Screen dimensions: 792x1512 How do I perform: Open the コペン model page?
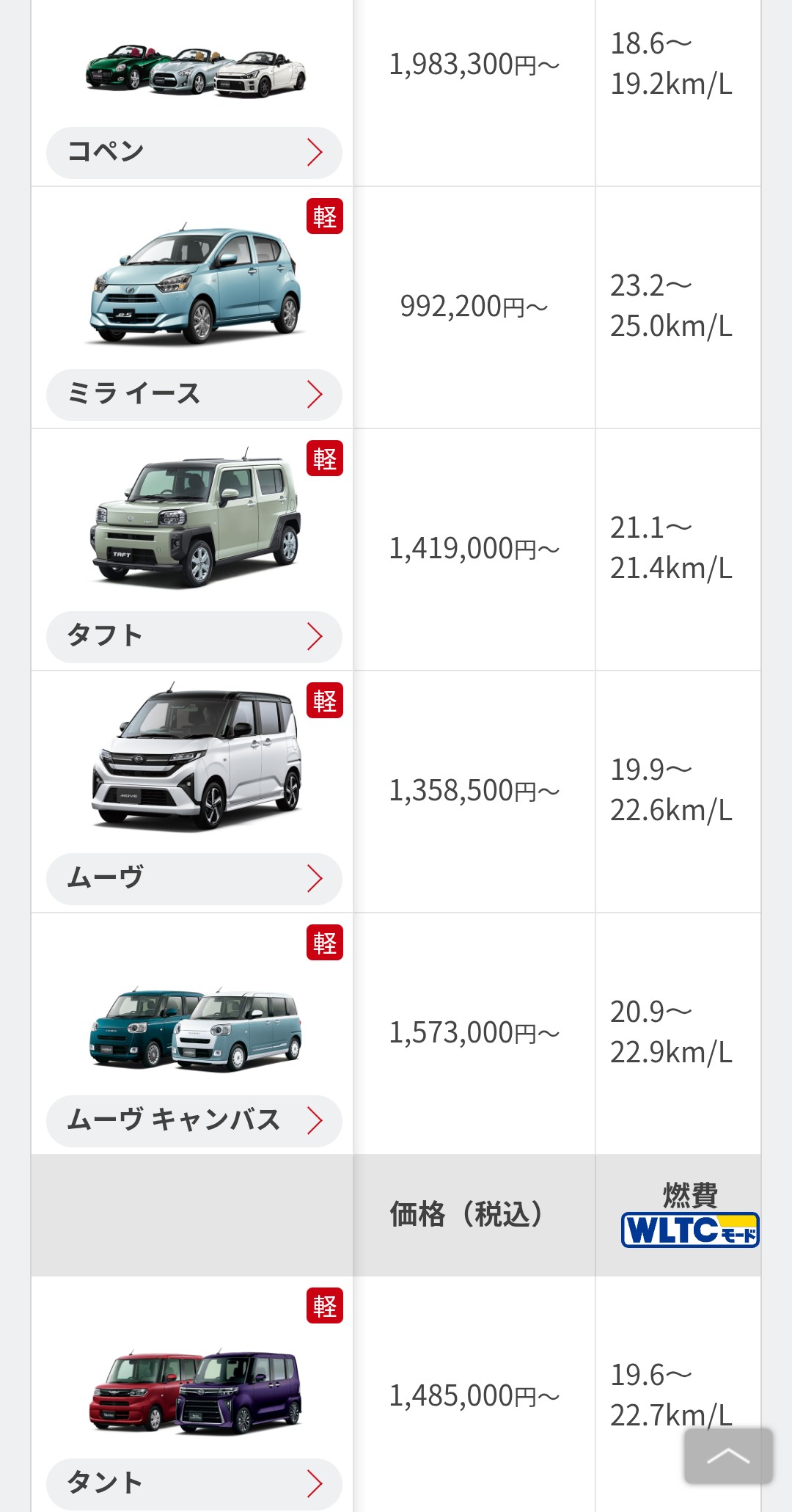[x=194, y=153]
